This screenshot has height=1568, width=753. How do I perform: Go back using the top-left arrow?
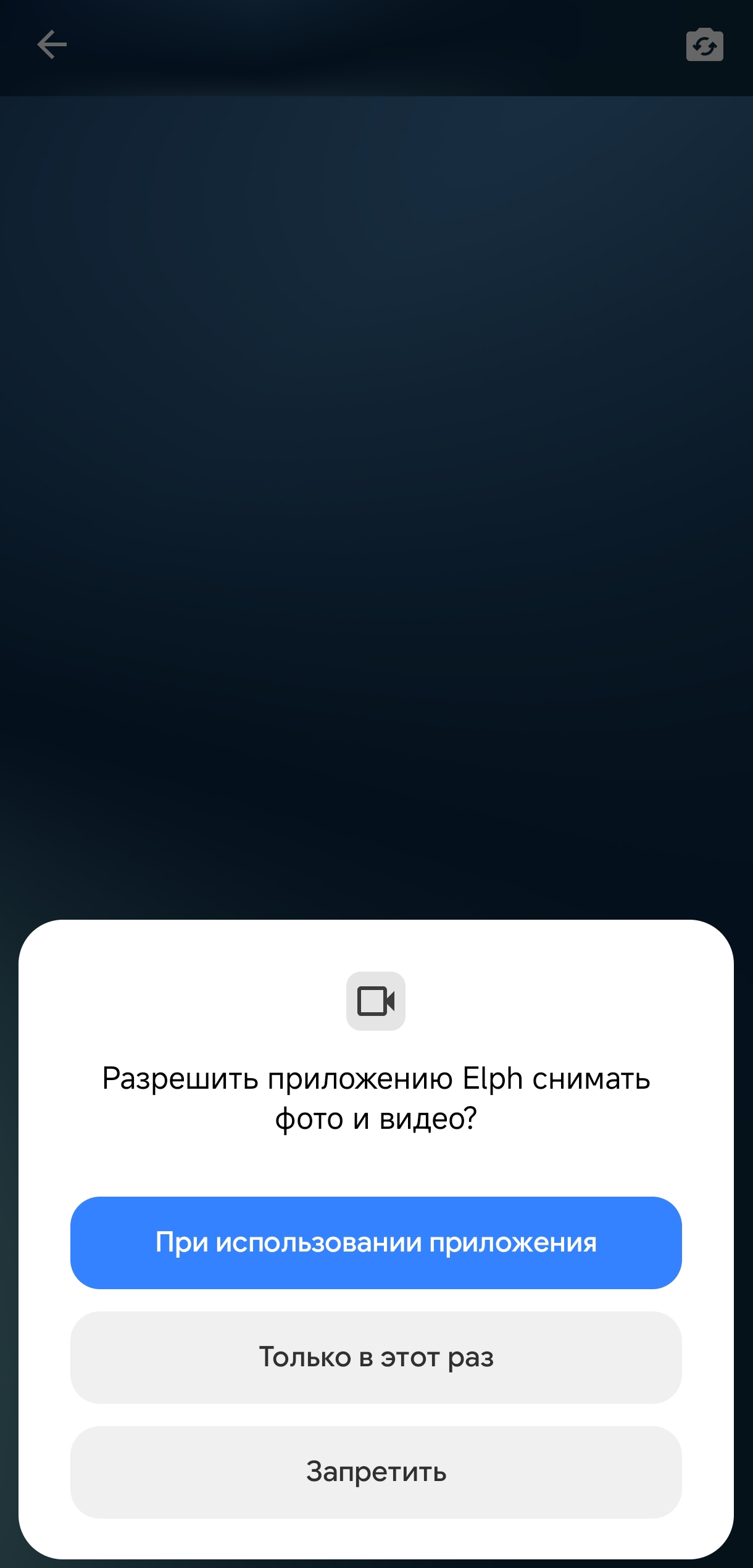(x=52, y=45)
